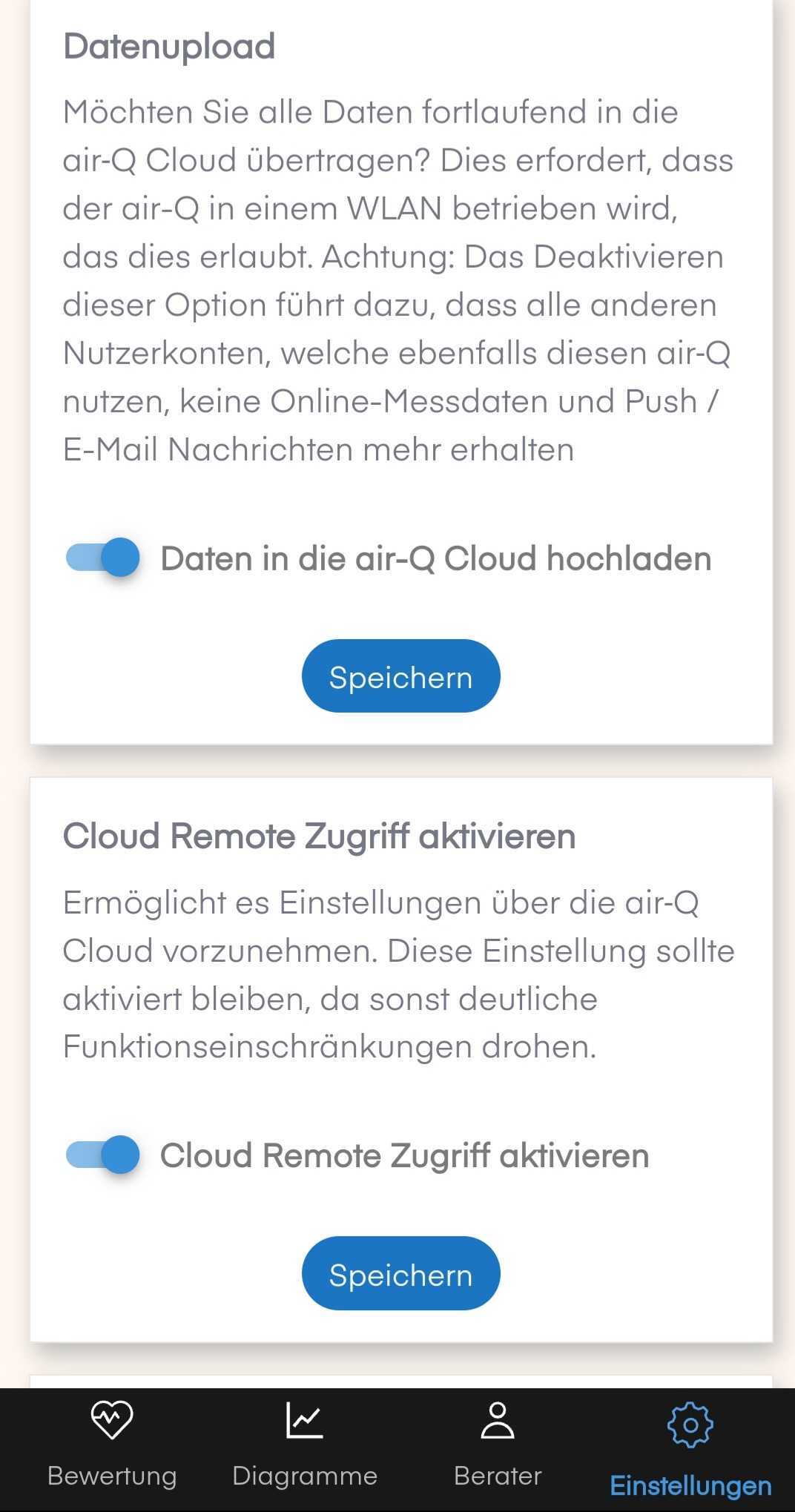This screenshot has height=1512, width=795.
Task: Tap the Datenupload section heading
Action: coord(169,46)
